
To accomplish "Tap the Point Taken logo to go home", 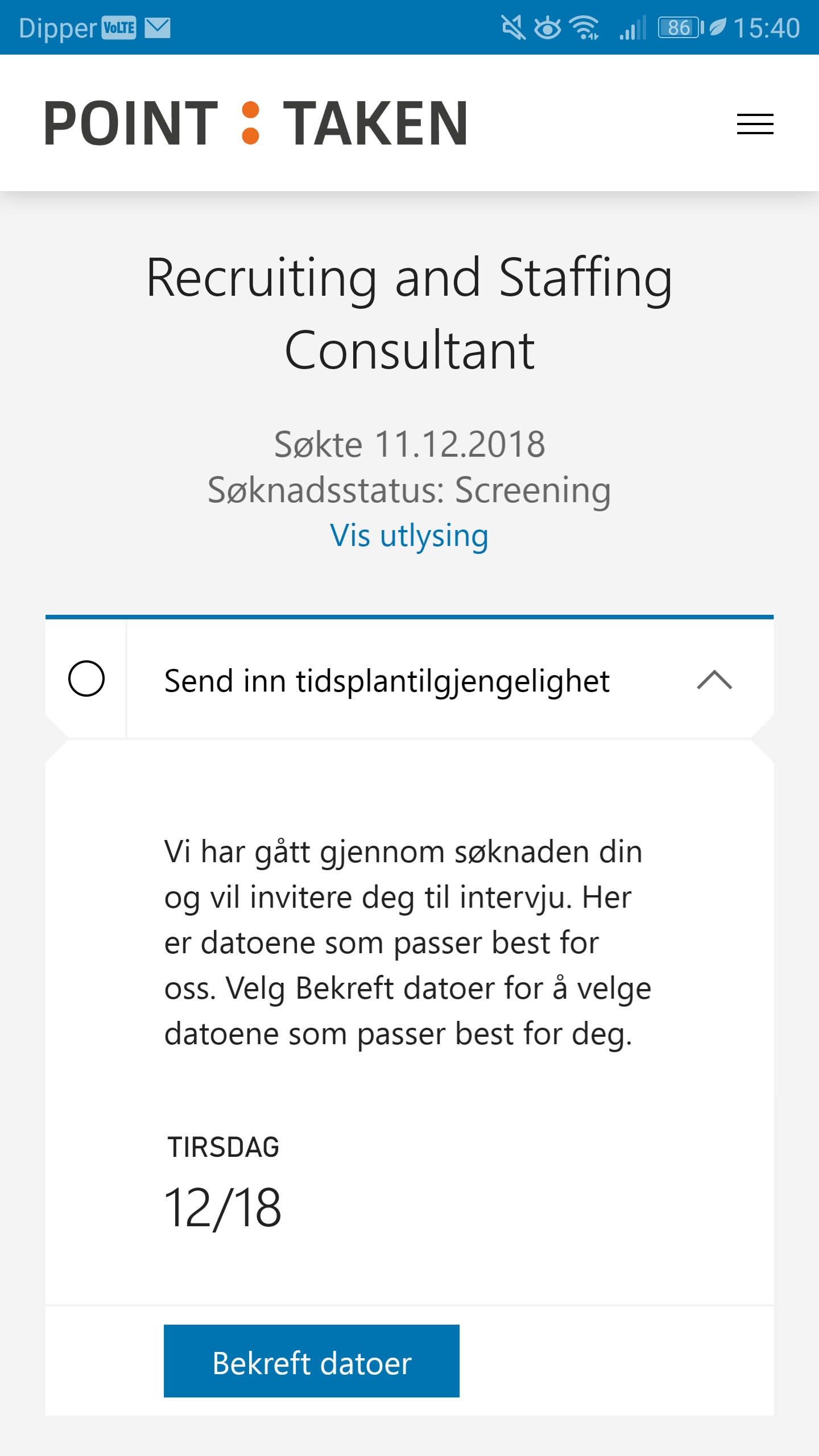I will click(256, 123).
